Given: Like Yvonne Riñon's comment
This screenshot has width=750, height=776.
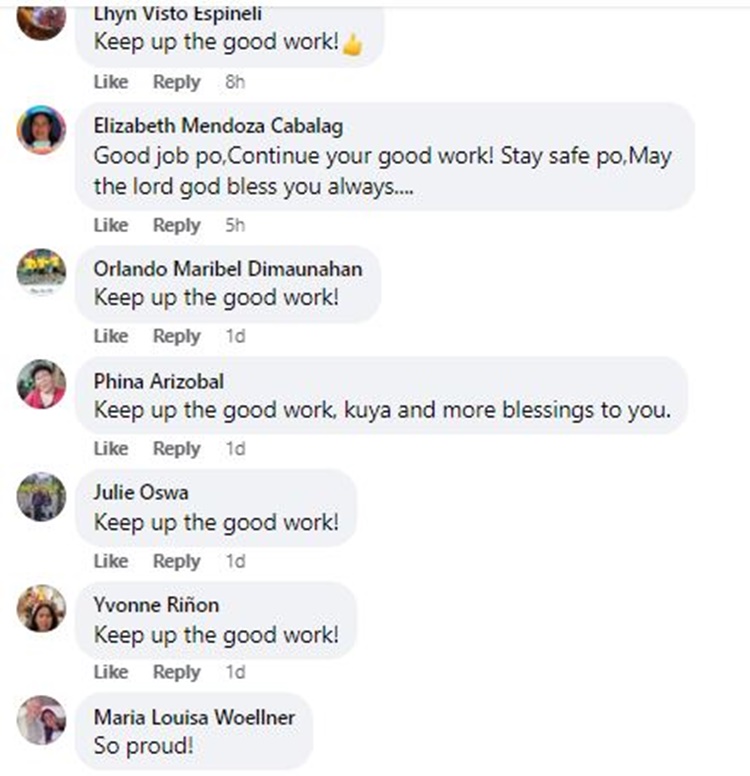Looking at the screenshot, I should tap(111, 672).
